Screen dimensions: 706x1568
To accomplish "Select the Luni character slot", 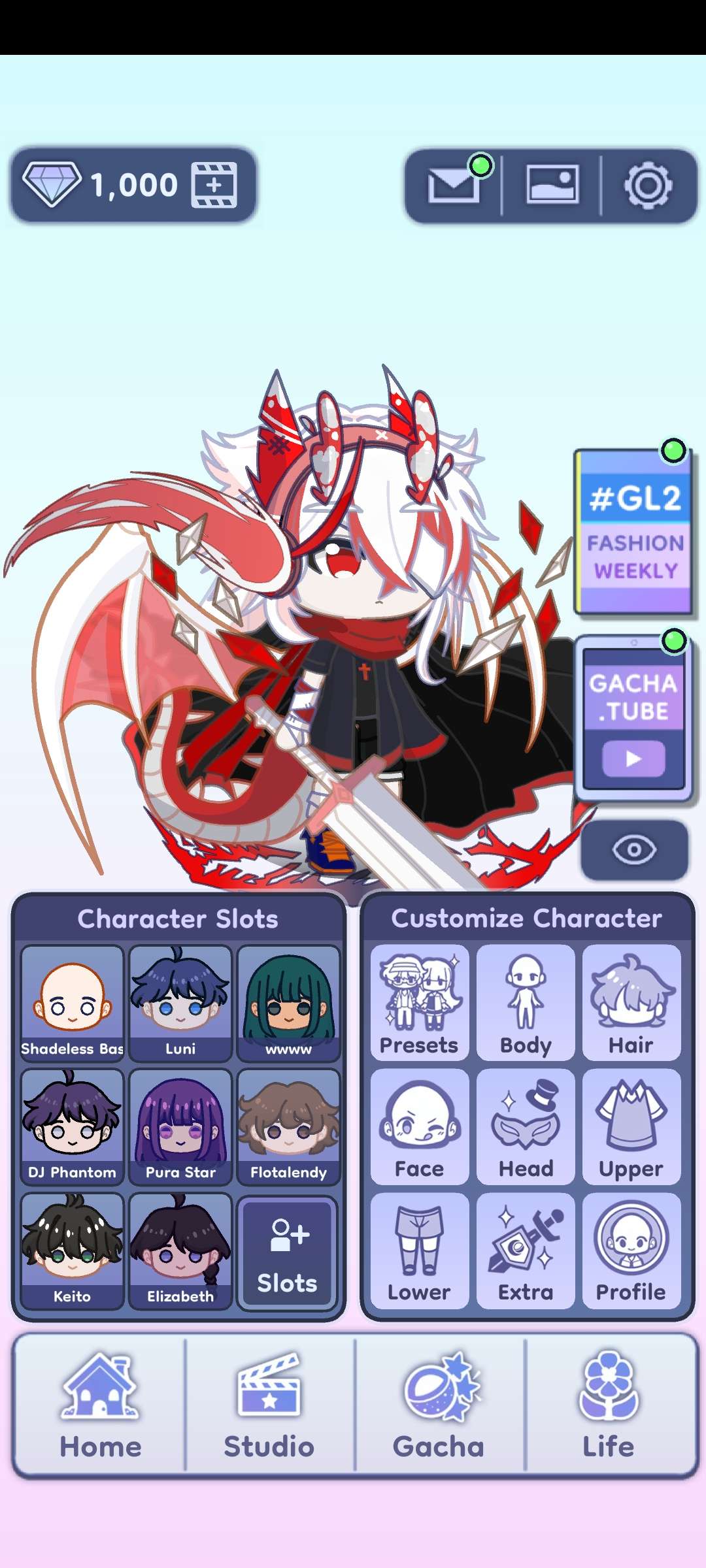I will [180, 1003].
